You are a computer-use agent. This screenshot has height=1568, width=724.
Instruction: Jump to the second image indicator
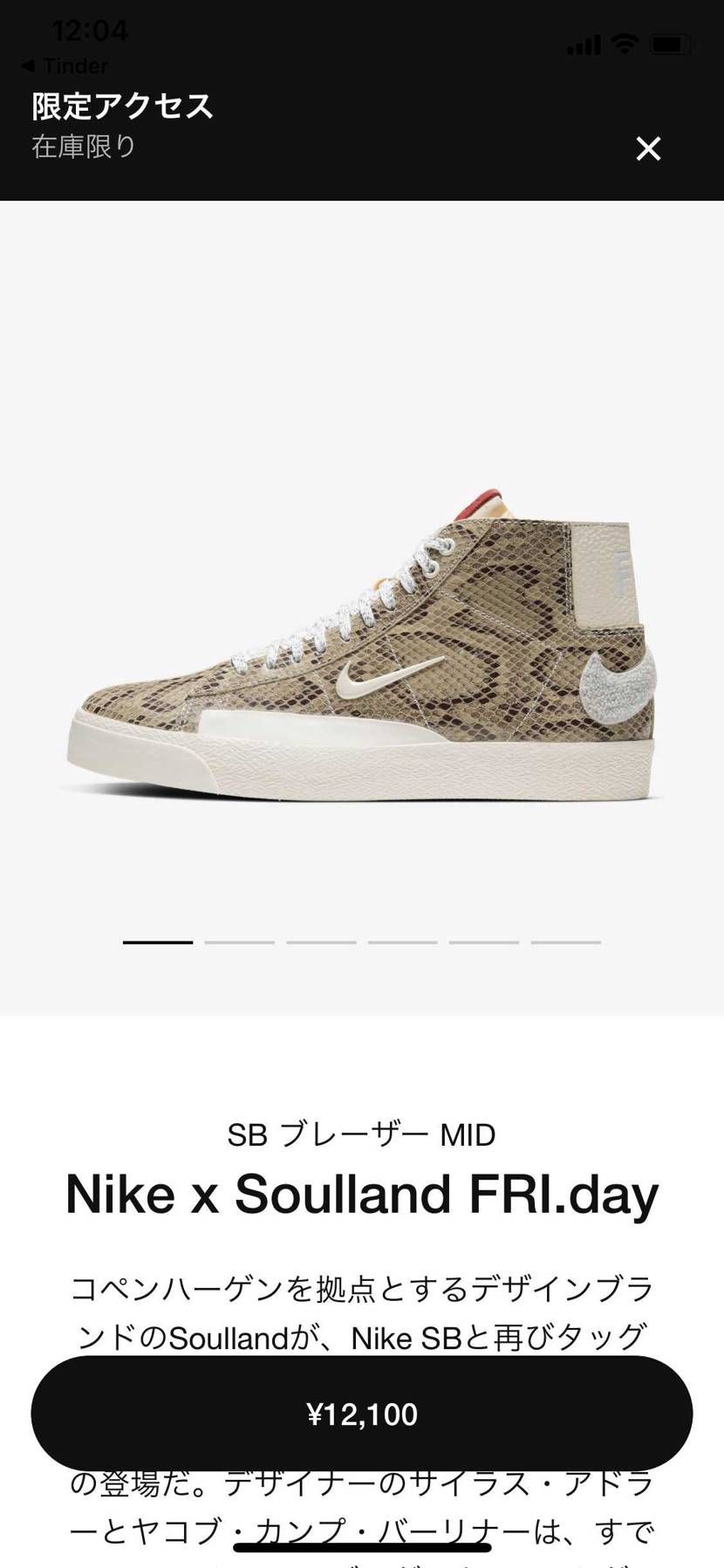(x=239, y=942)
